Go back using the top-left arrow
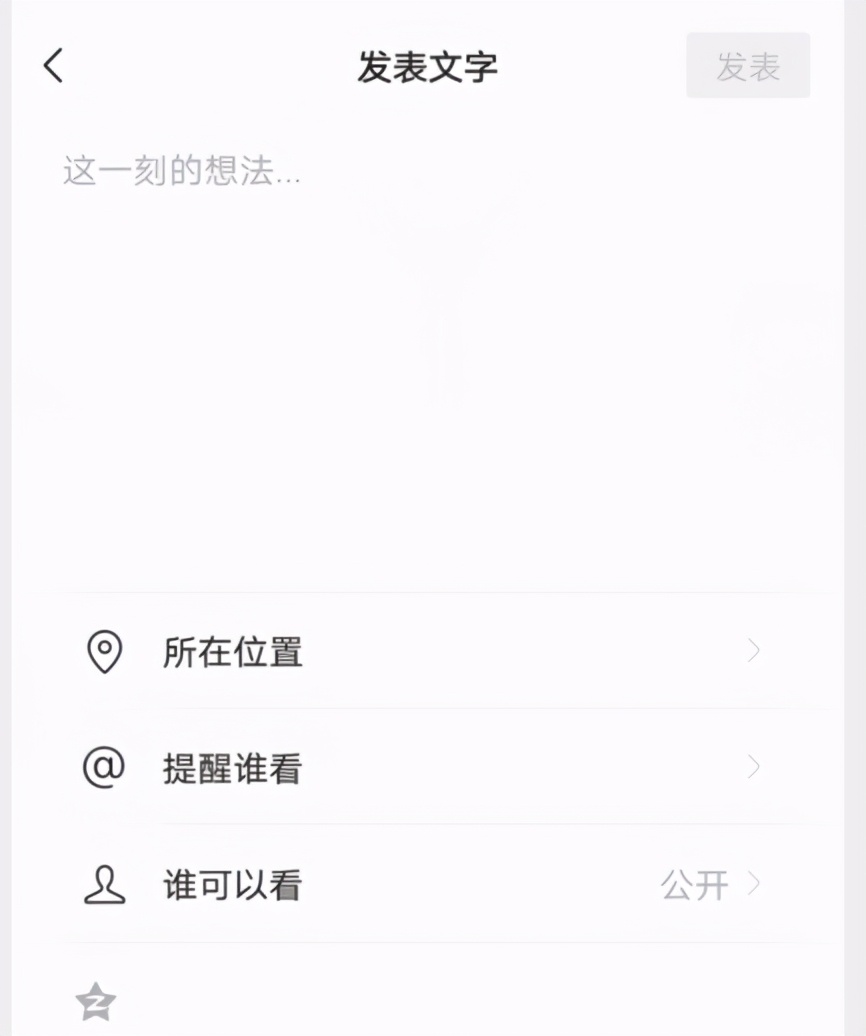 [54, 66]
